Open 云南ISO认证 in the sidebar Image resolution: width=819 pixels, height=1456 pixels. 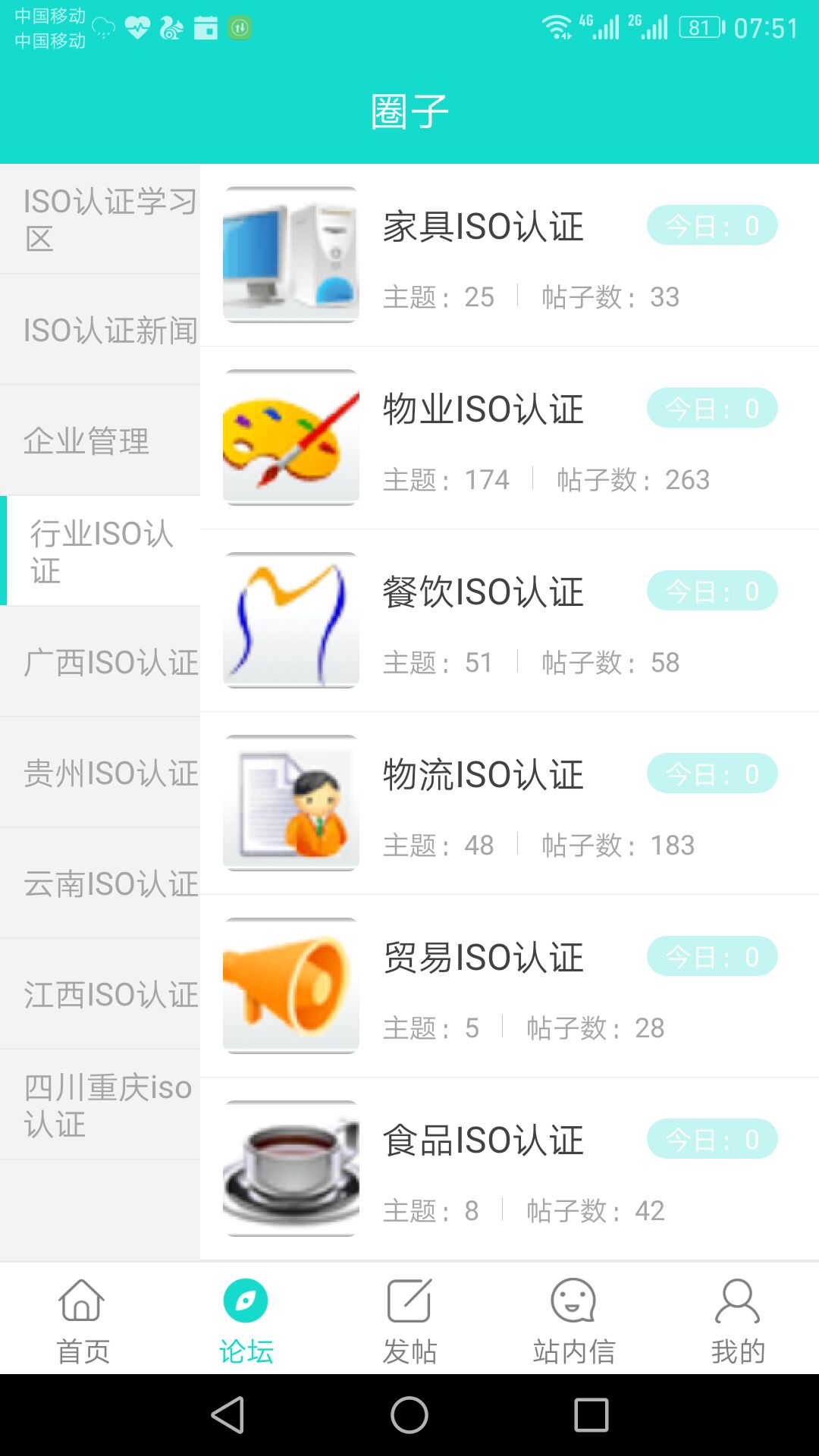pyautogui.click(x=100, y=883)
